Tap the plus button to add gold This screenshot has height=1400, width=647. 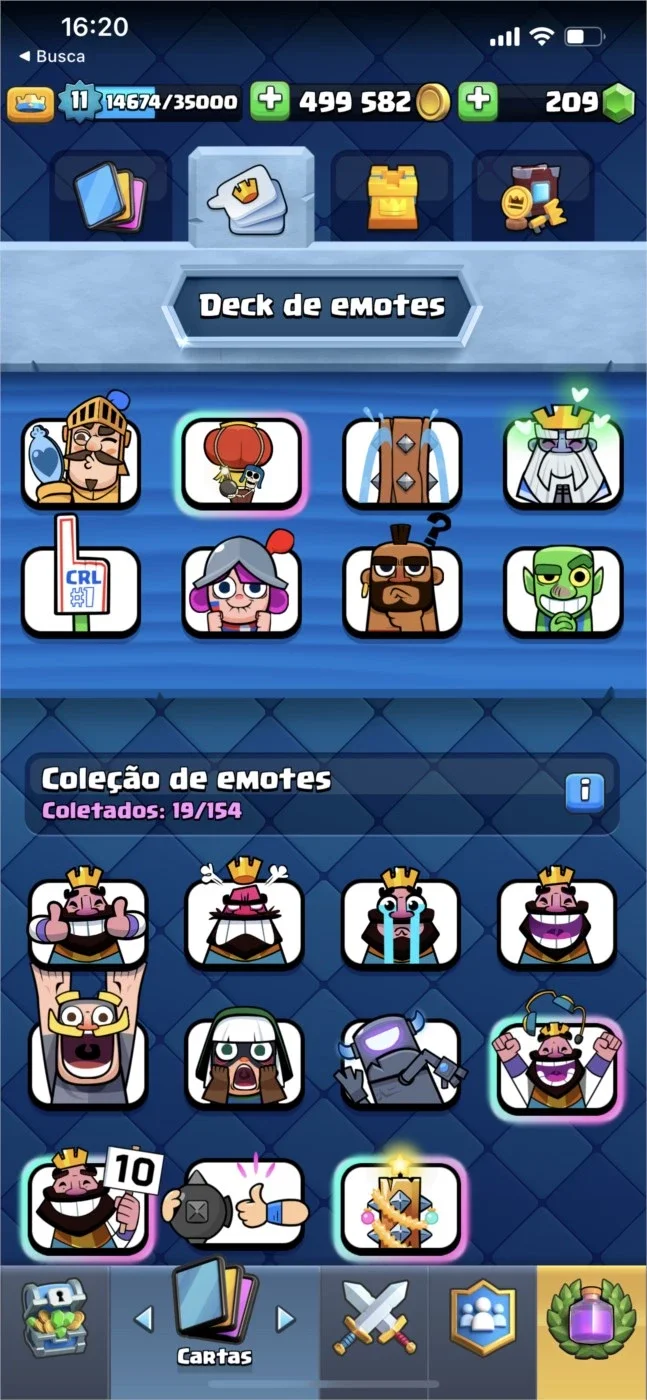(x=269, y=101)
